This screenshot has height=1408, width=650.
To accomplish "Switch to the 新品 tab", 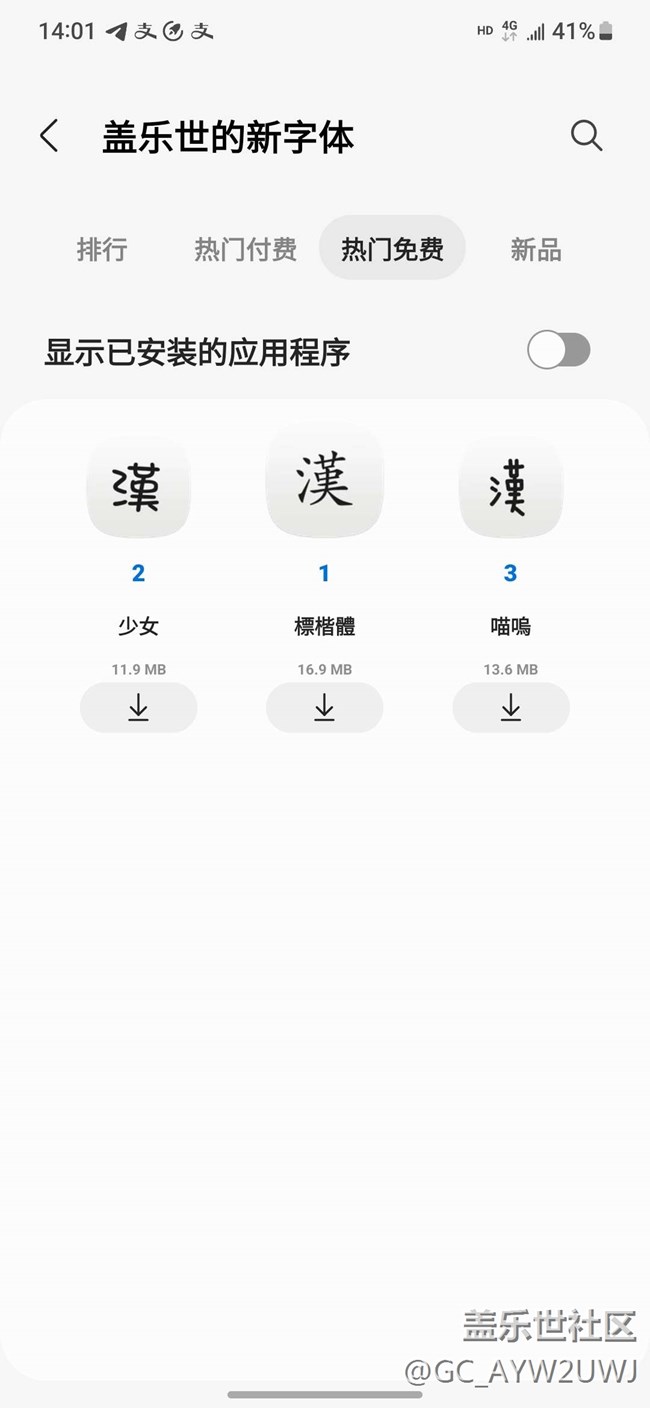I will [x=536, y=249].
